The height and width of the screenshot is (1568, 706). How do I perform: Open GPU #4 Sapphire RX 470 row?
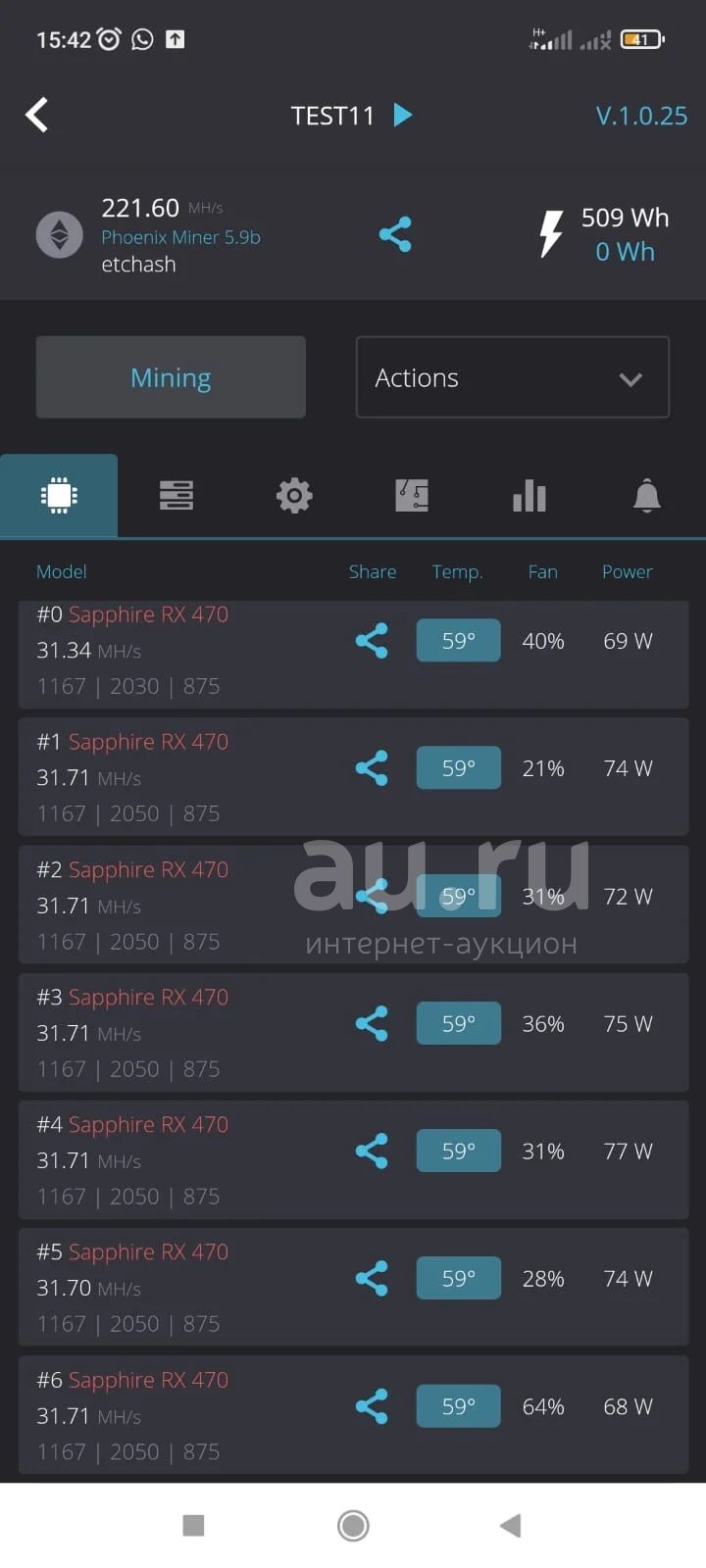[x=353, y=1160]
